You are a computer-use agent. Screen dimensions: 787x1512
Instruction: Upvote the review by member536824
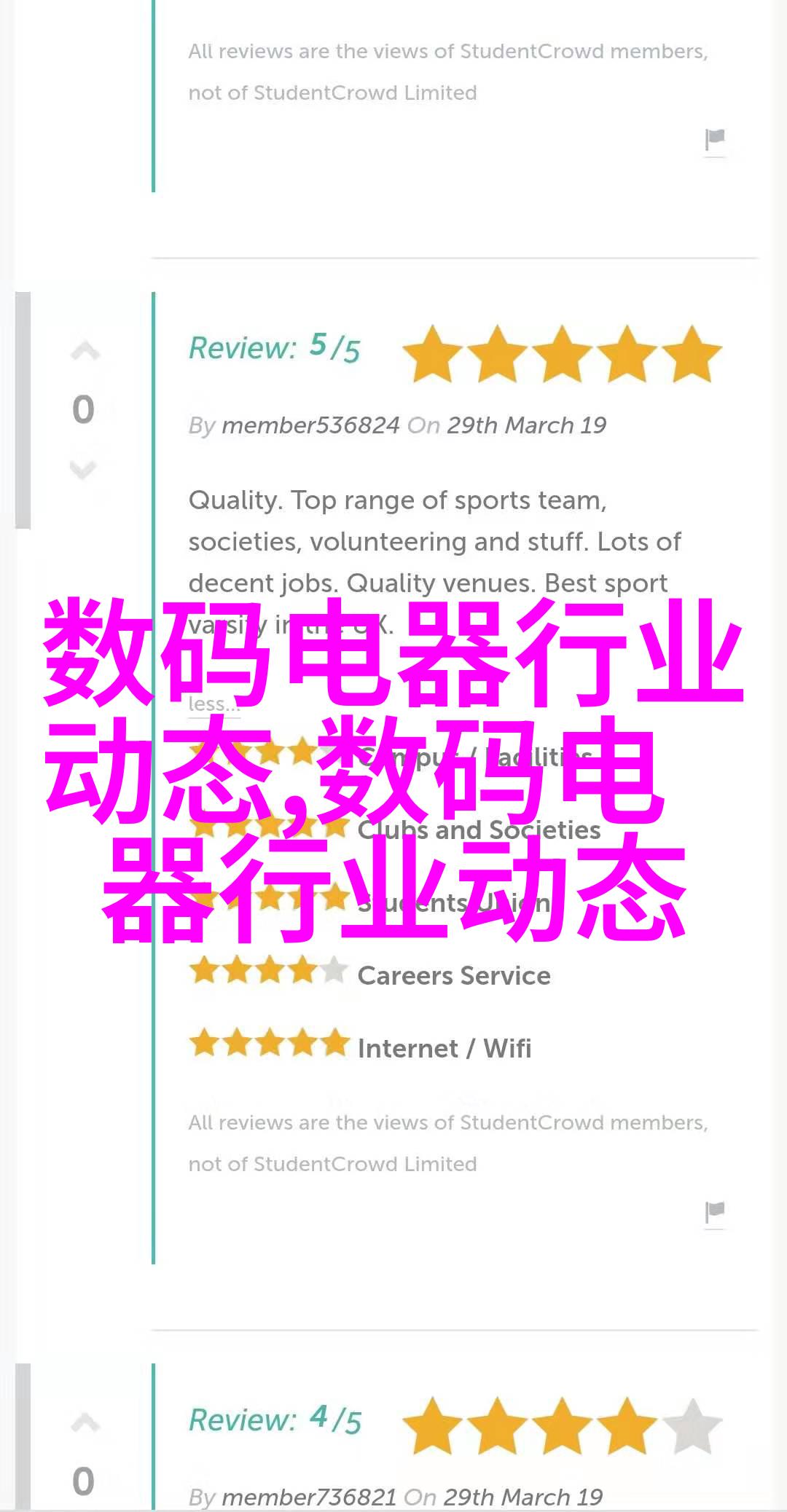(85, 353)
